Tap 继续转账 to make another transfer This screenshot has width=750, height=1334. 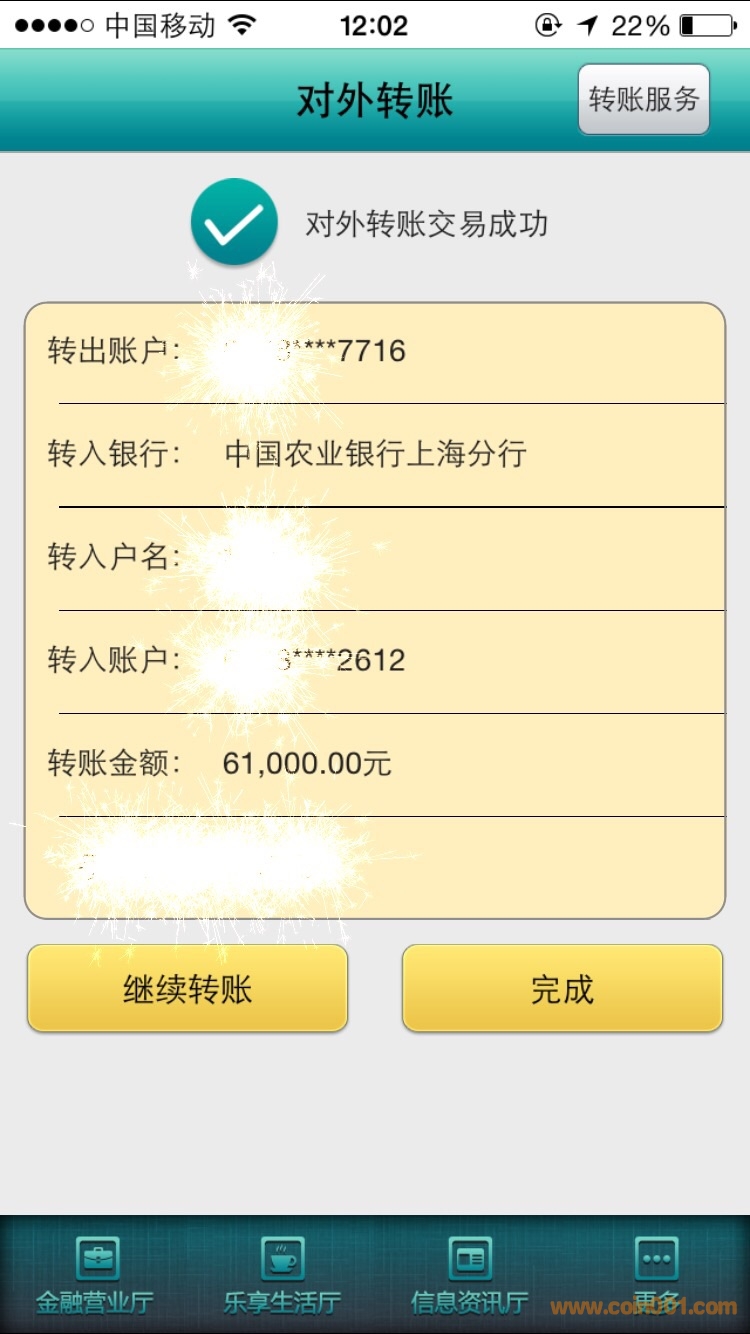pyautogui.click(x=187, y=988)
